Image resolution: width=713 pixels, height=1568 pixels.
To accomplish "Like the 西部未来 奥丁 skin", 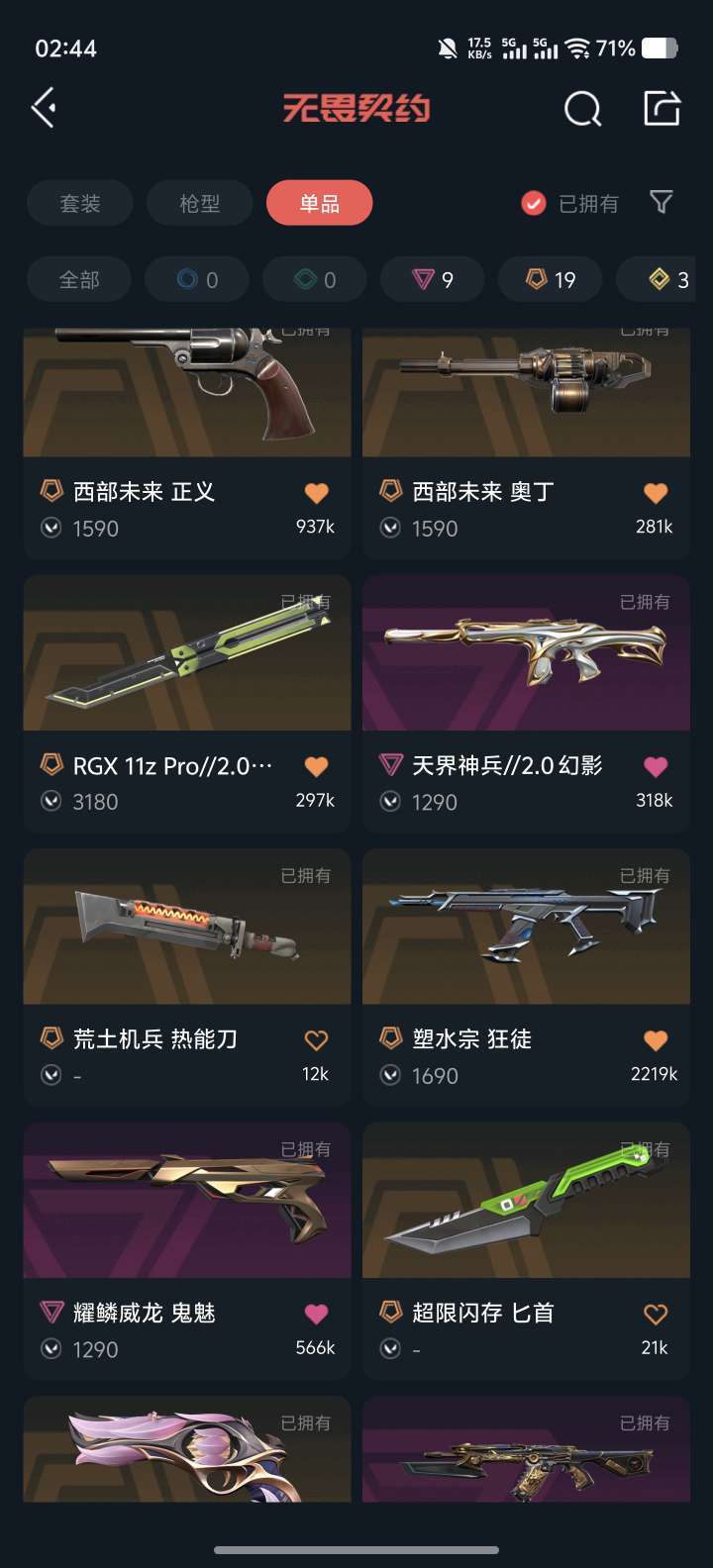I will (655, 493).
